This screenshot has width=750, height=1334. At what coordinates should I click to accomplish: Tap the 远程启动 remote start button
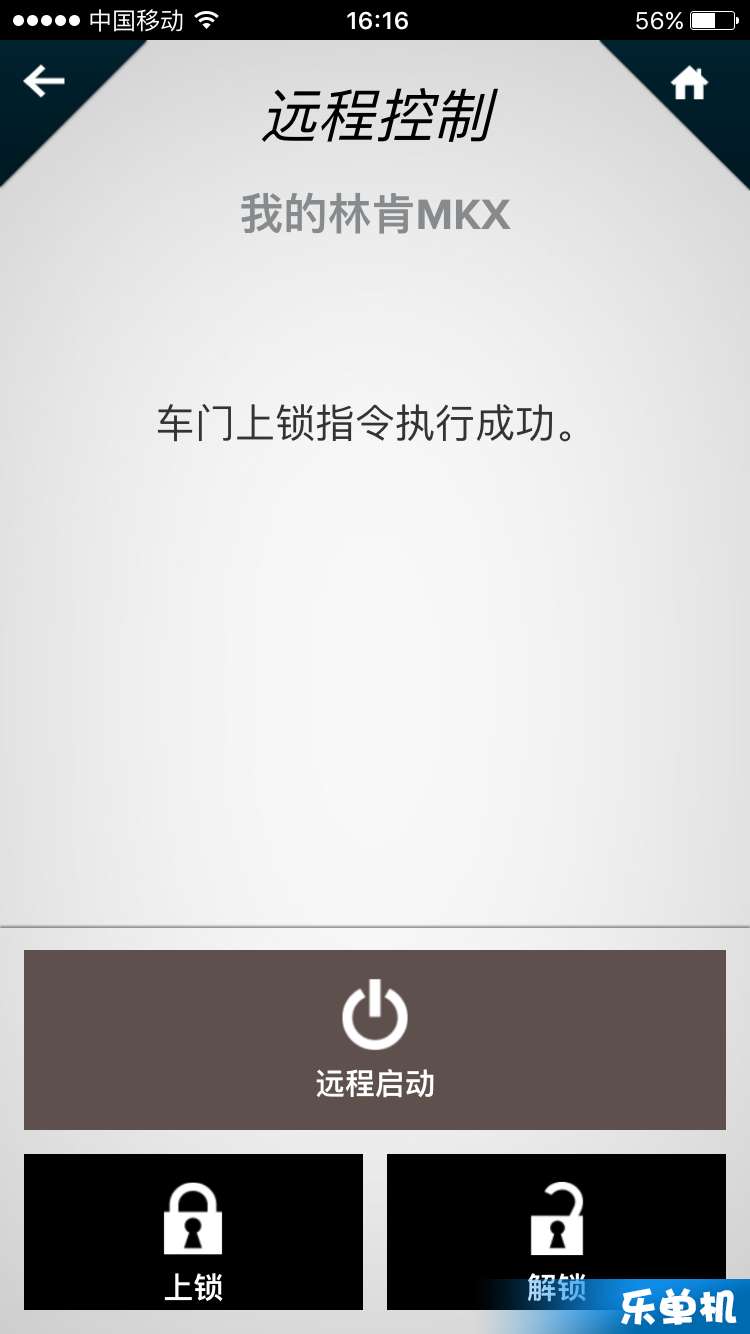375,1039
